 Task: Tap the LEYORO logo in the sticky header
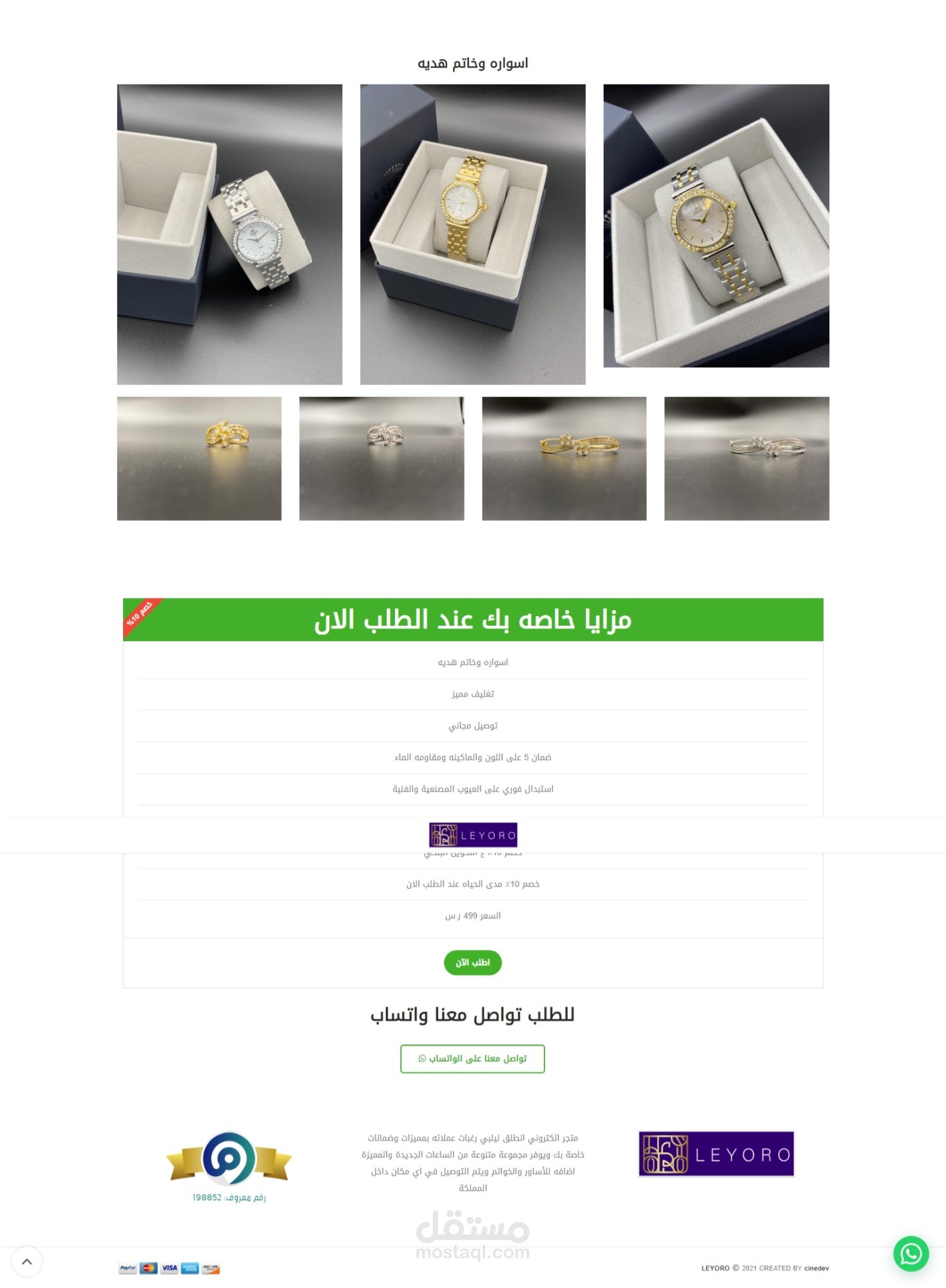click(x=473, y=835)
